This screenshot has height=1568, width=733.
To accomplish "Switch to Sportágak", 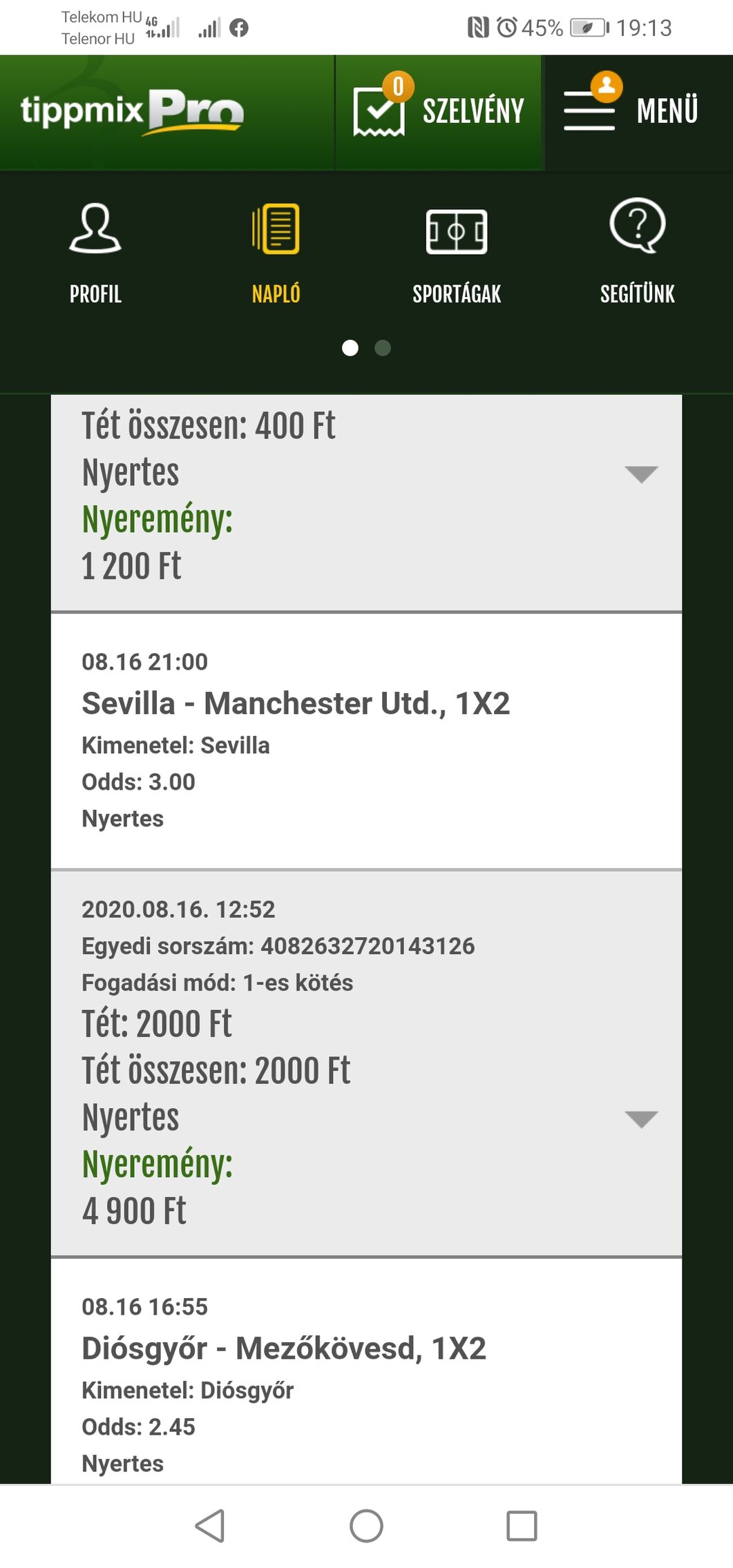I will (457, 252).
